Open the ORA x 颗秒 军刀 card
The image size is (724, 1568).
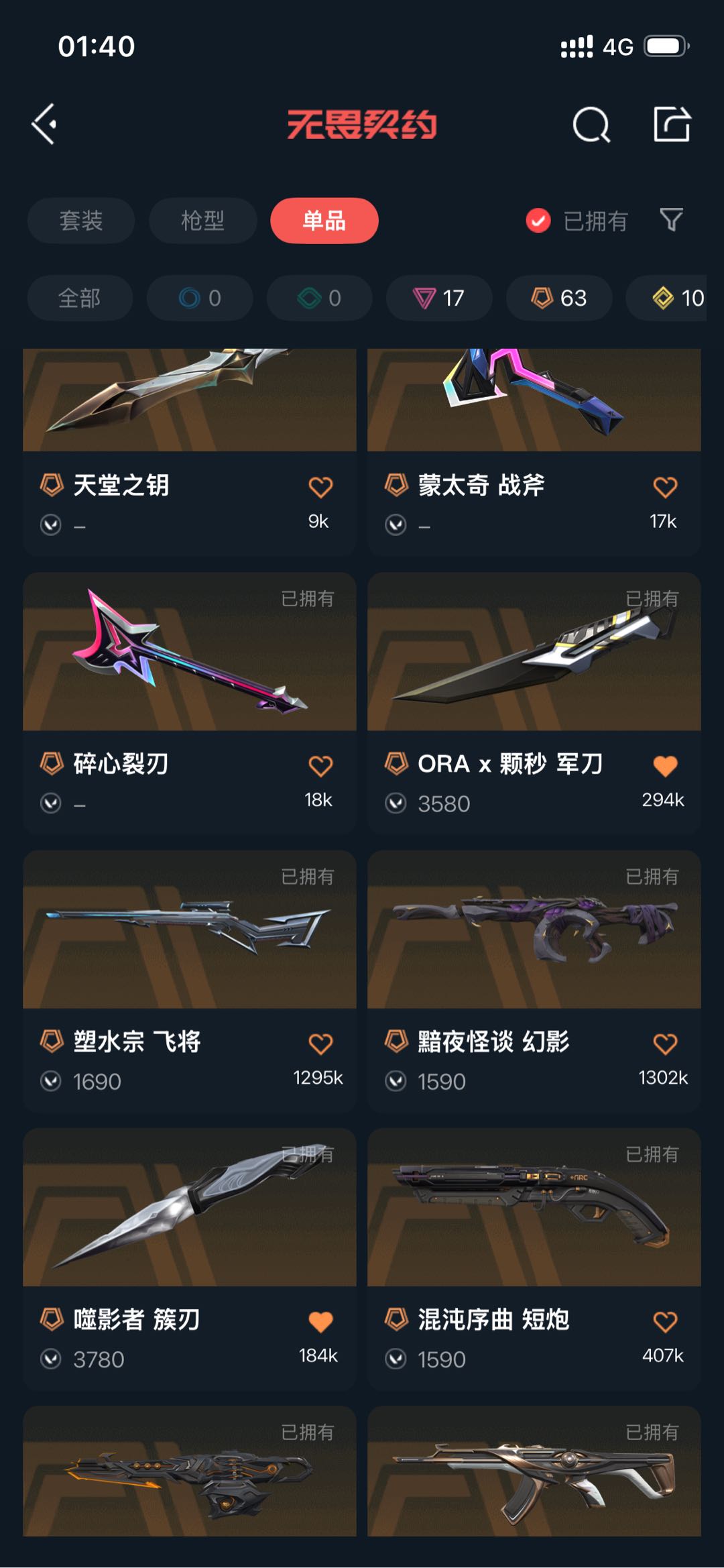(x=534, y=702)
